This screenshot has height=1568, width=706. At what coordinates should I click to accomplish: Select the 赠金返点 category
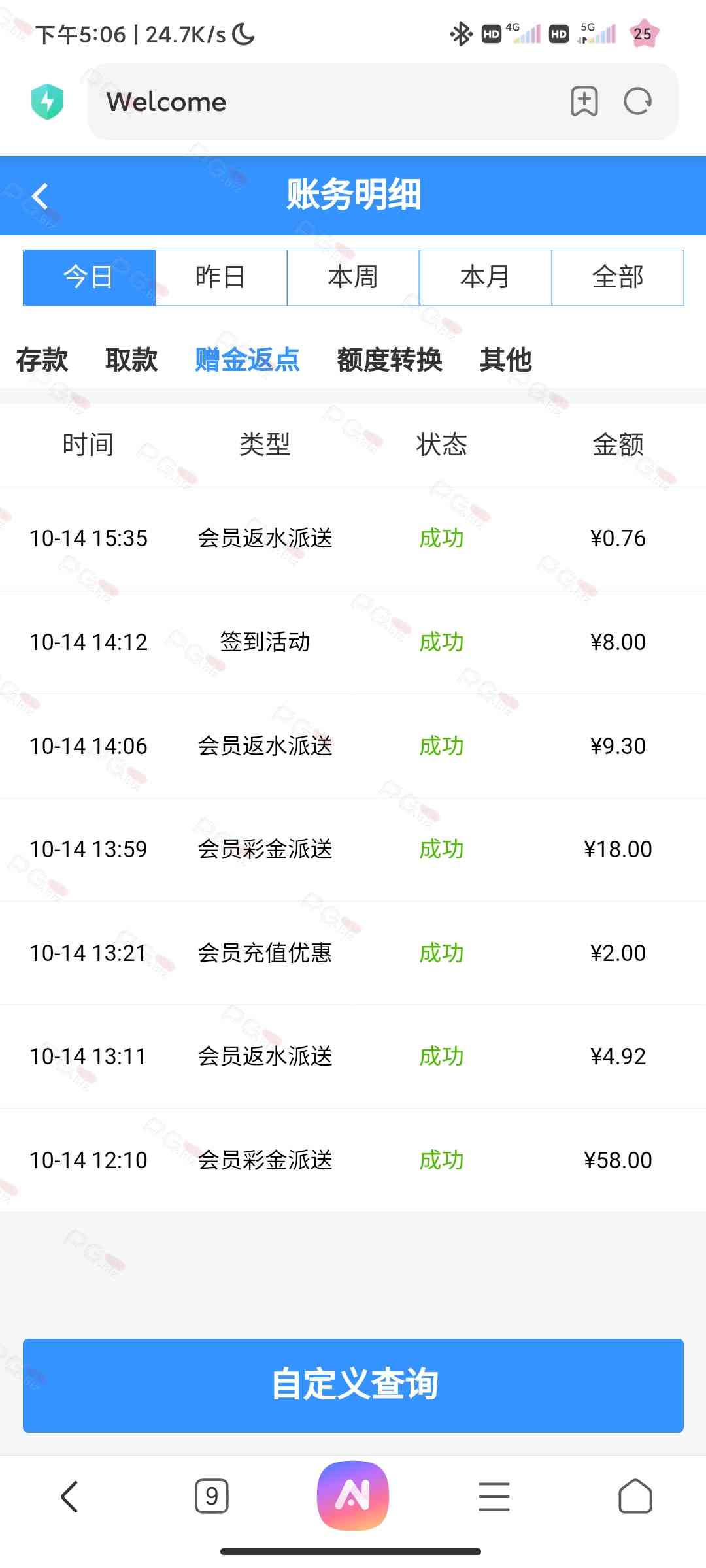click(247, 360)
